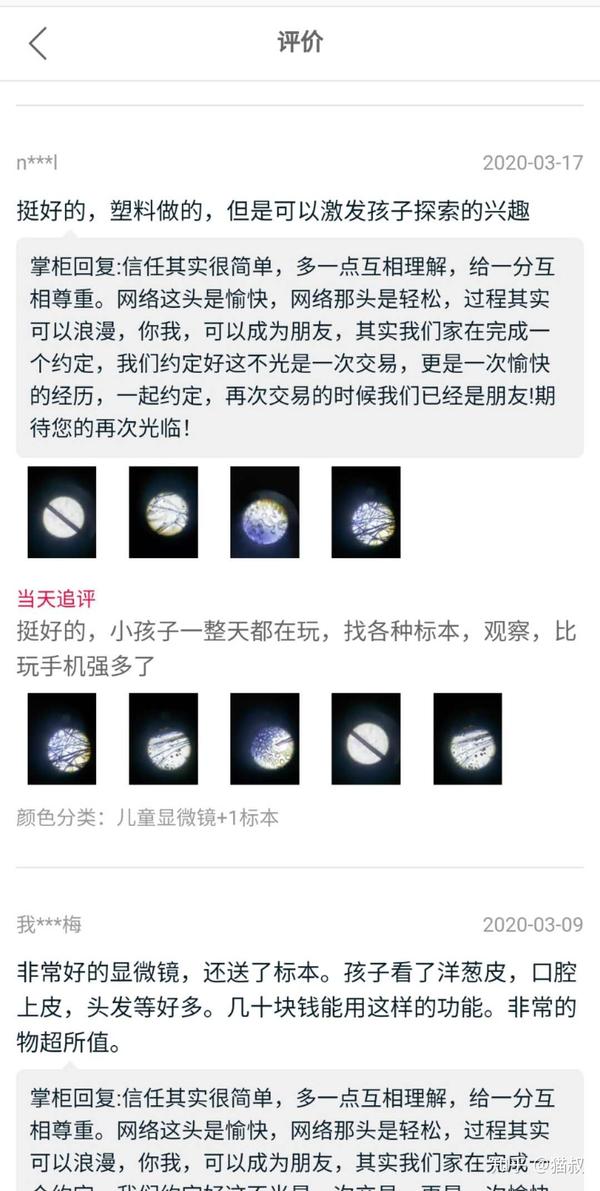Open fourth photo under 当天追评
Screen dimensions: 600x1191
pyautogui.click(x=366, y=739)
